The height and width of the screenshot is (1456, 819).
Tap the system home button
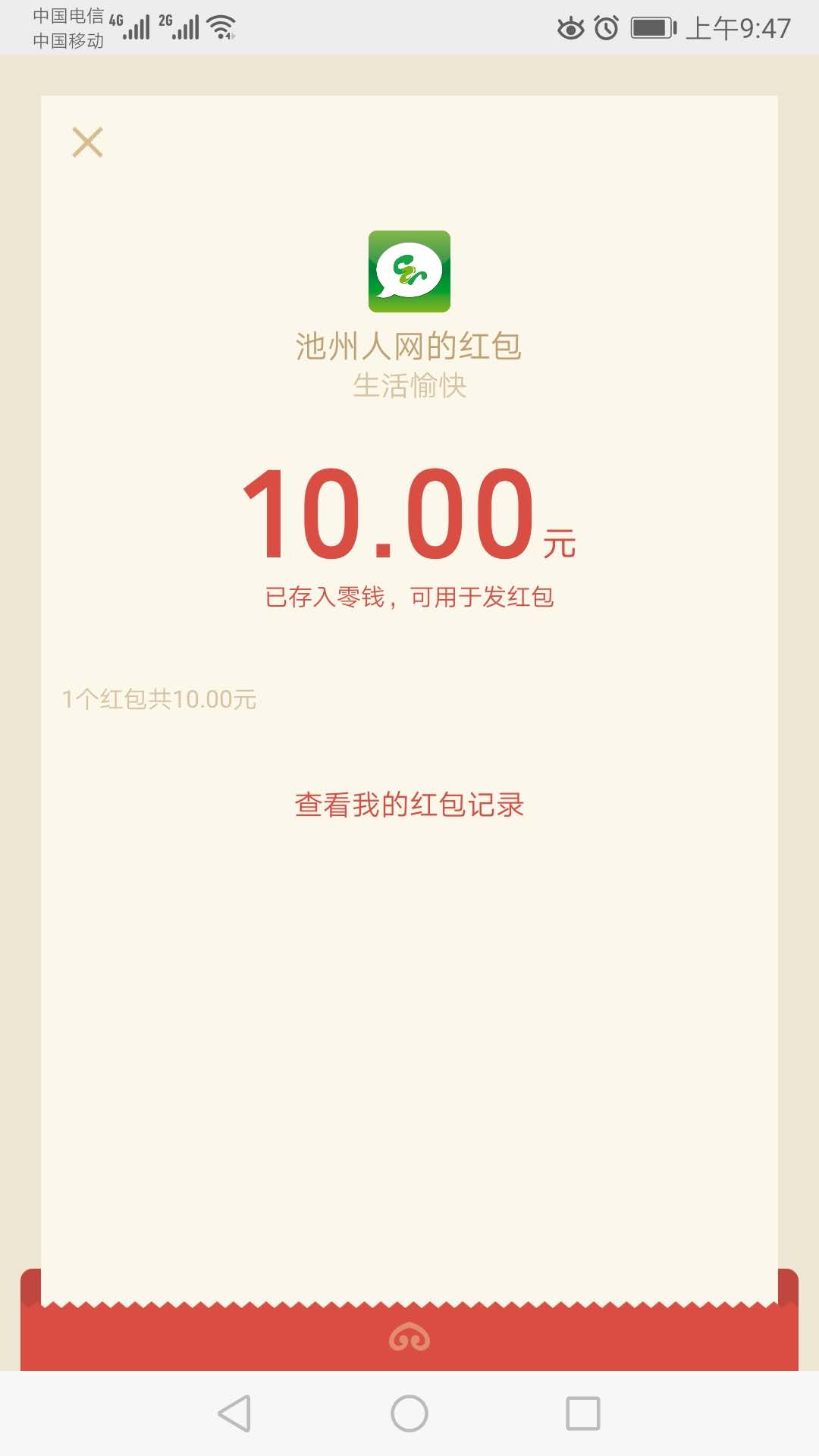(409, 1414)
